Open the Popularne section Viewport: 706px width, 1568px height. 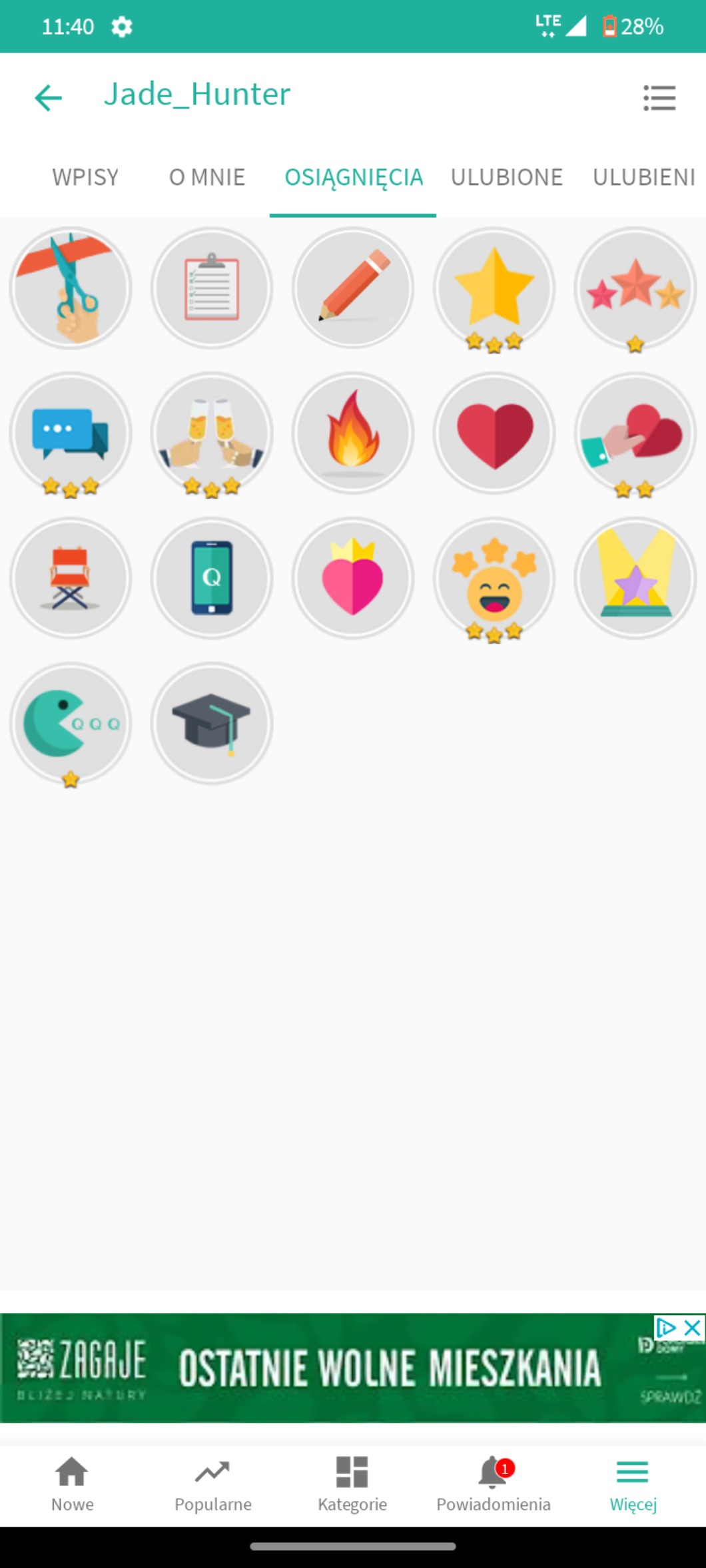click(x=213, y=1483)
